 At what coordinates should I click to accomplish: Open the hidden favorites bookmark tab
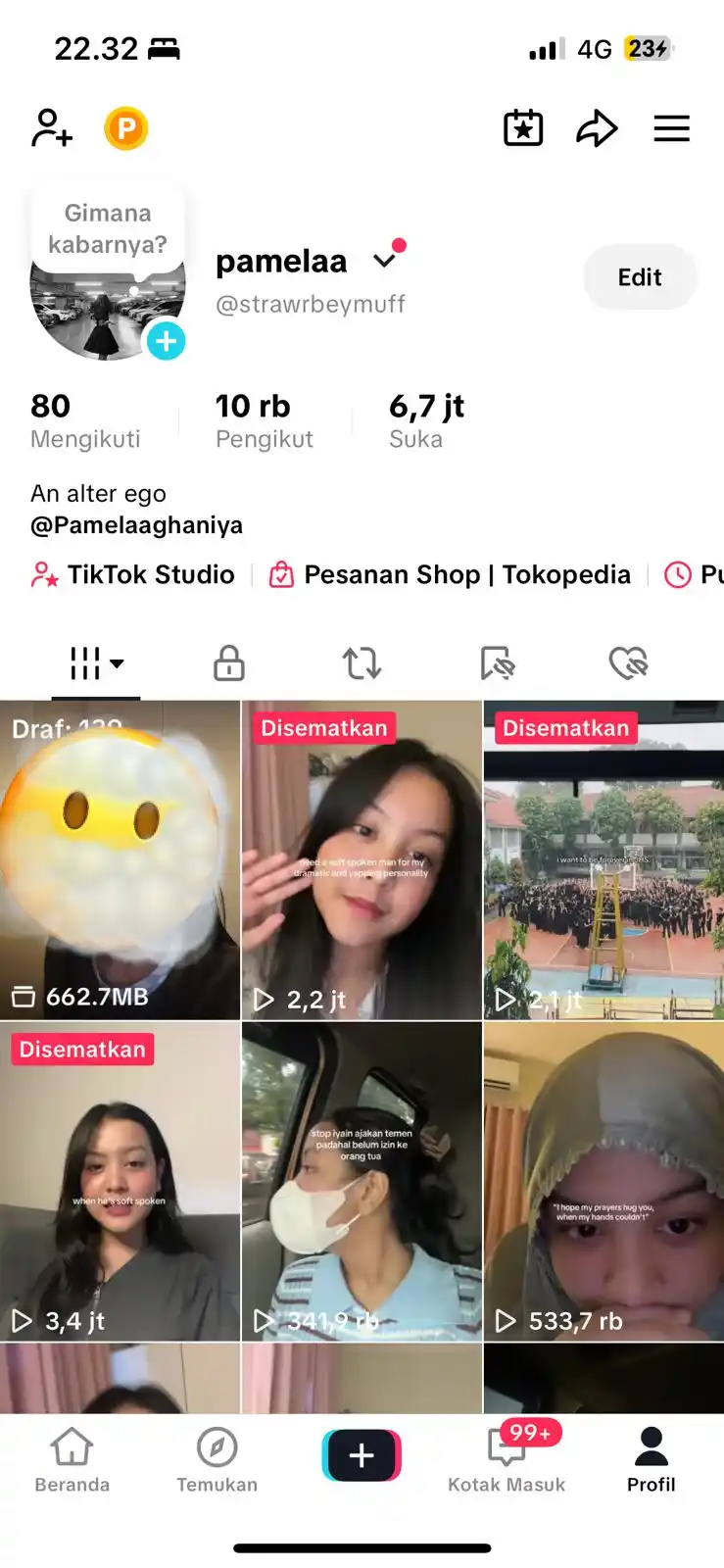pyautogui.click(x=497, y=663)
